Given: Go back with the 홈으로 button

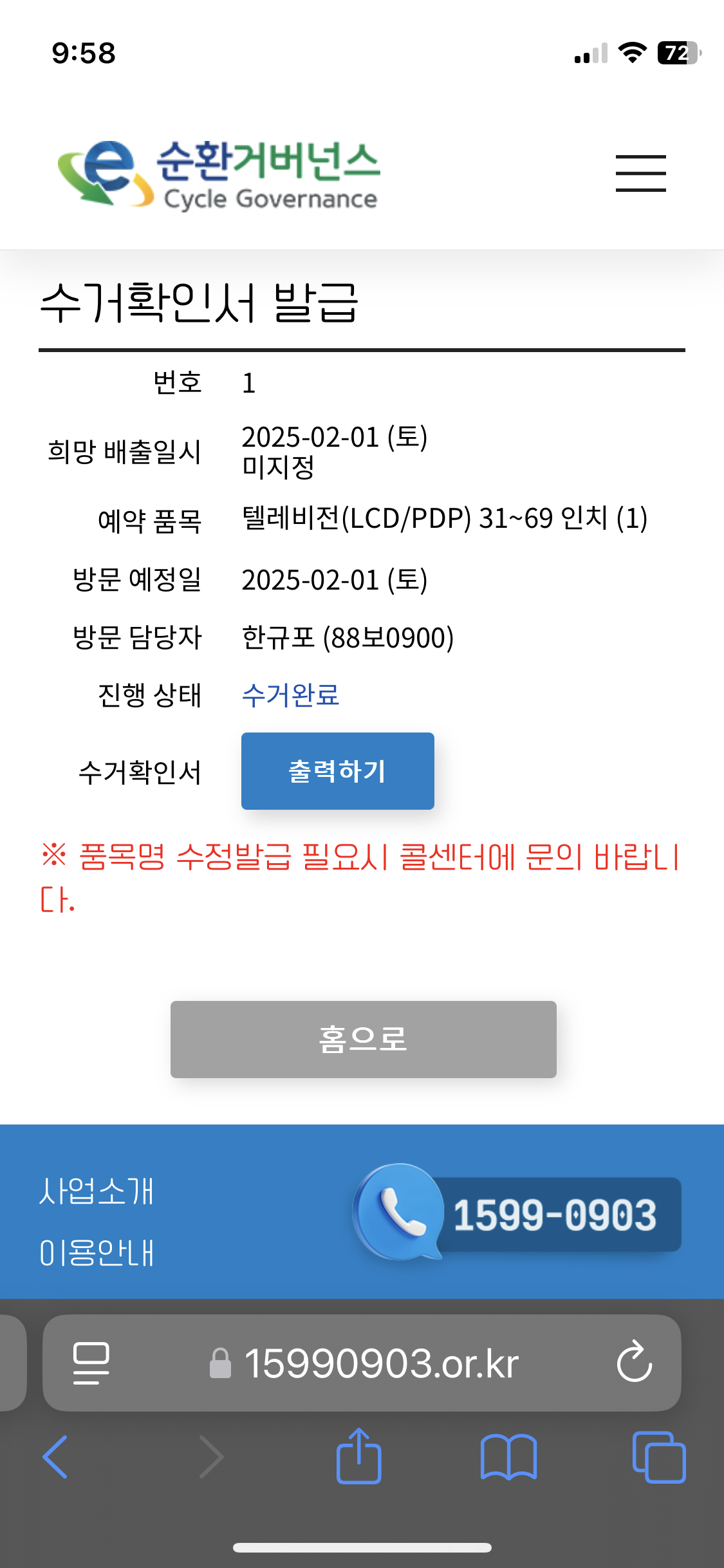Looking at the screenshot, I should (363, 1039).
